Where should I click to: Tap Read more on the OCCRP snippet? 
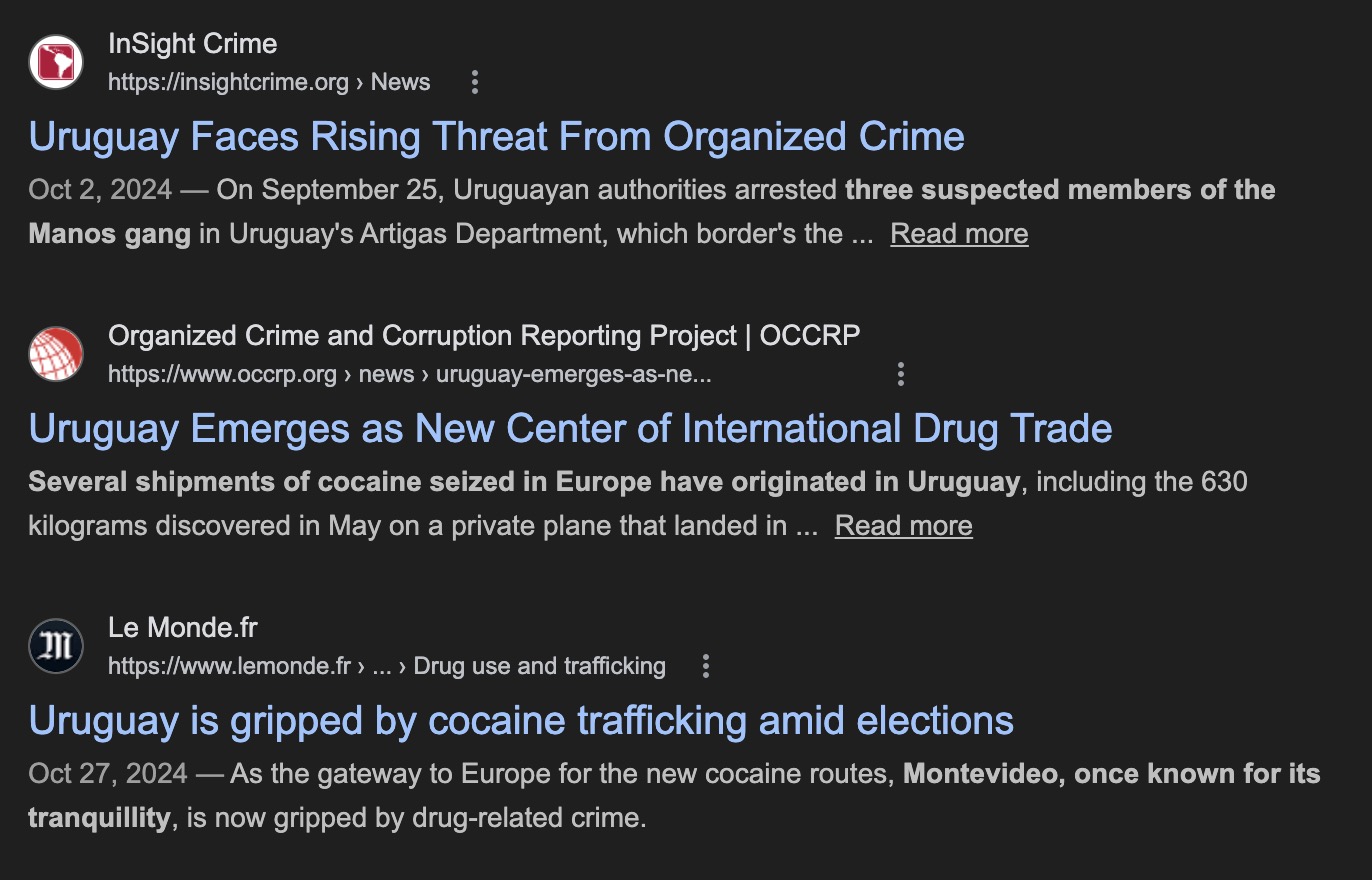click(903, 526)
